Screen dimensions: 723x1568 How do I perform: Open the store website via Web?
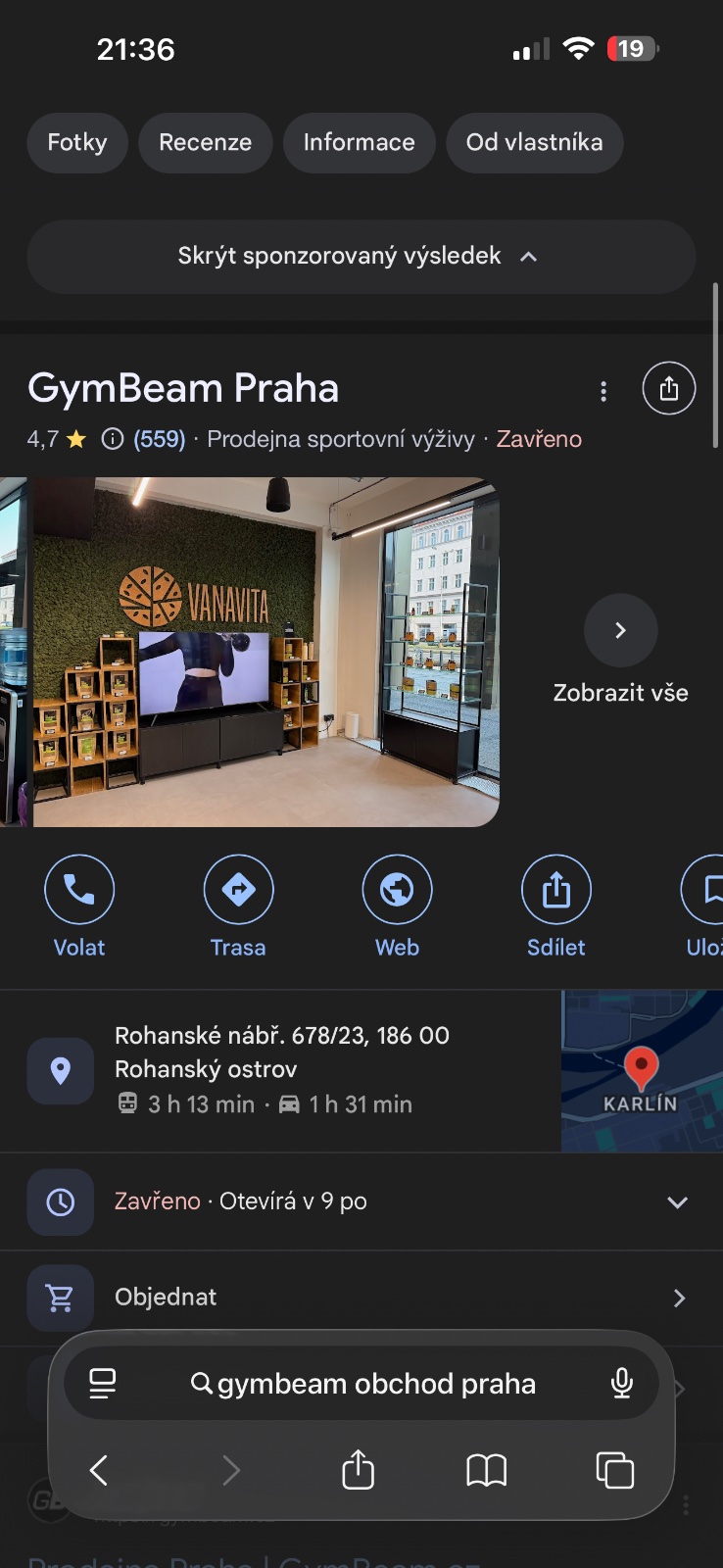pos(397,906)
